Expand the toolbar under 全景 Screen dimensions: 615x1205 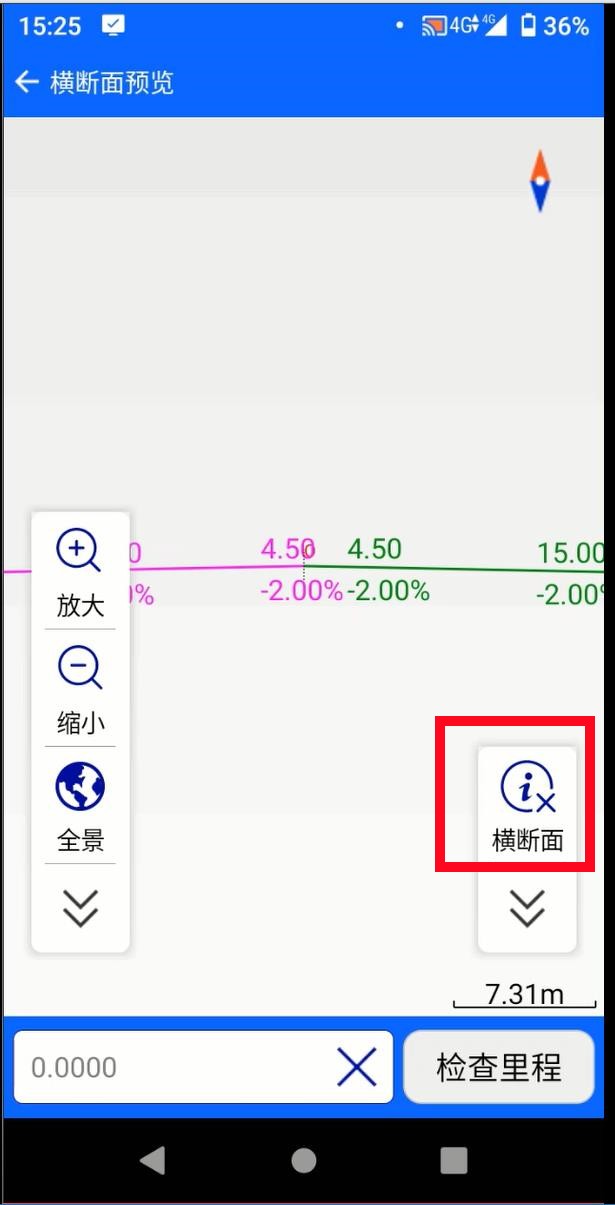point(80,908)
